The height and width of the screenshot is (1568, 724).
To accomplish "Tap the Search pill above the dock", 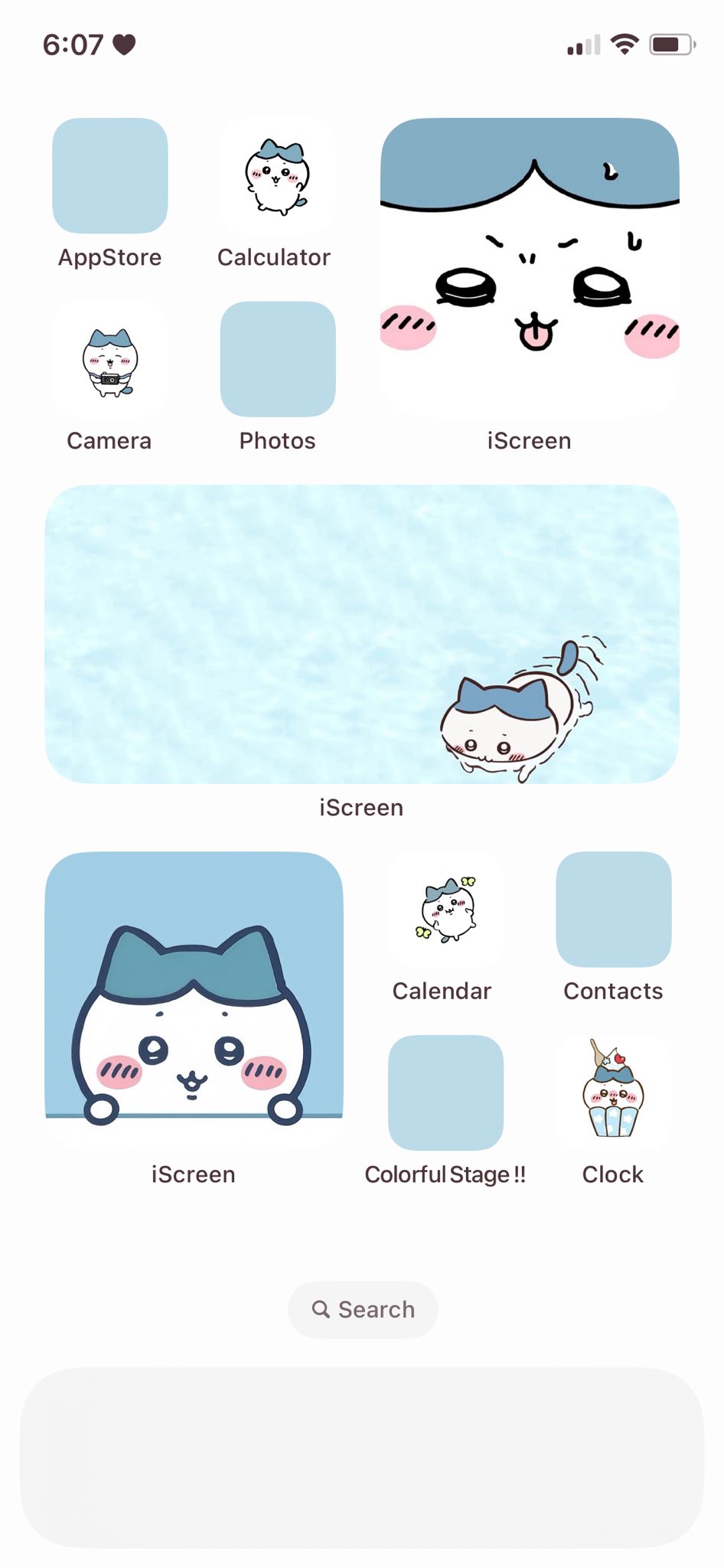I will 363,1309.
